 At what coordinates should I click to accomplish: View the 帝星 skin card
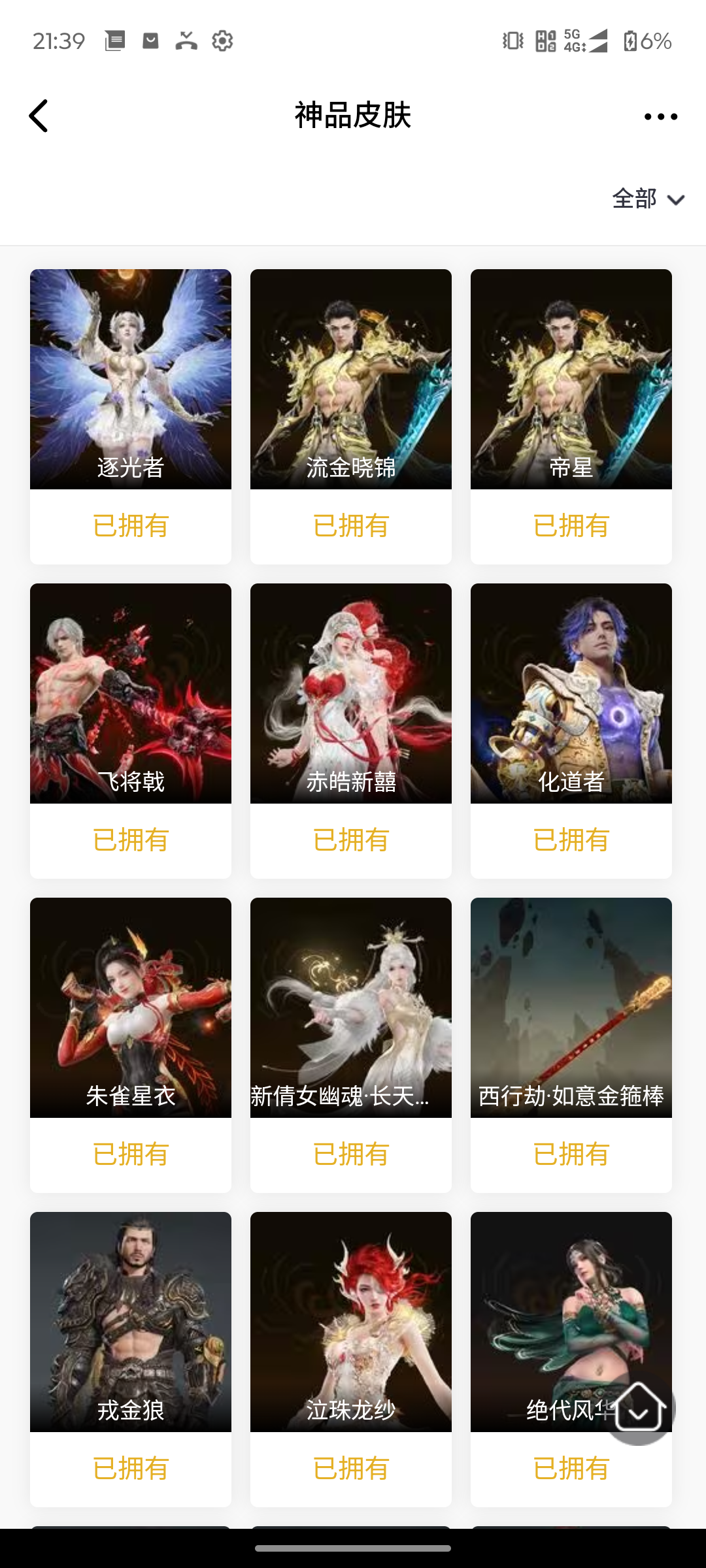coord(571,379)
